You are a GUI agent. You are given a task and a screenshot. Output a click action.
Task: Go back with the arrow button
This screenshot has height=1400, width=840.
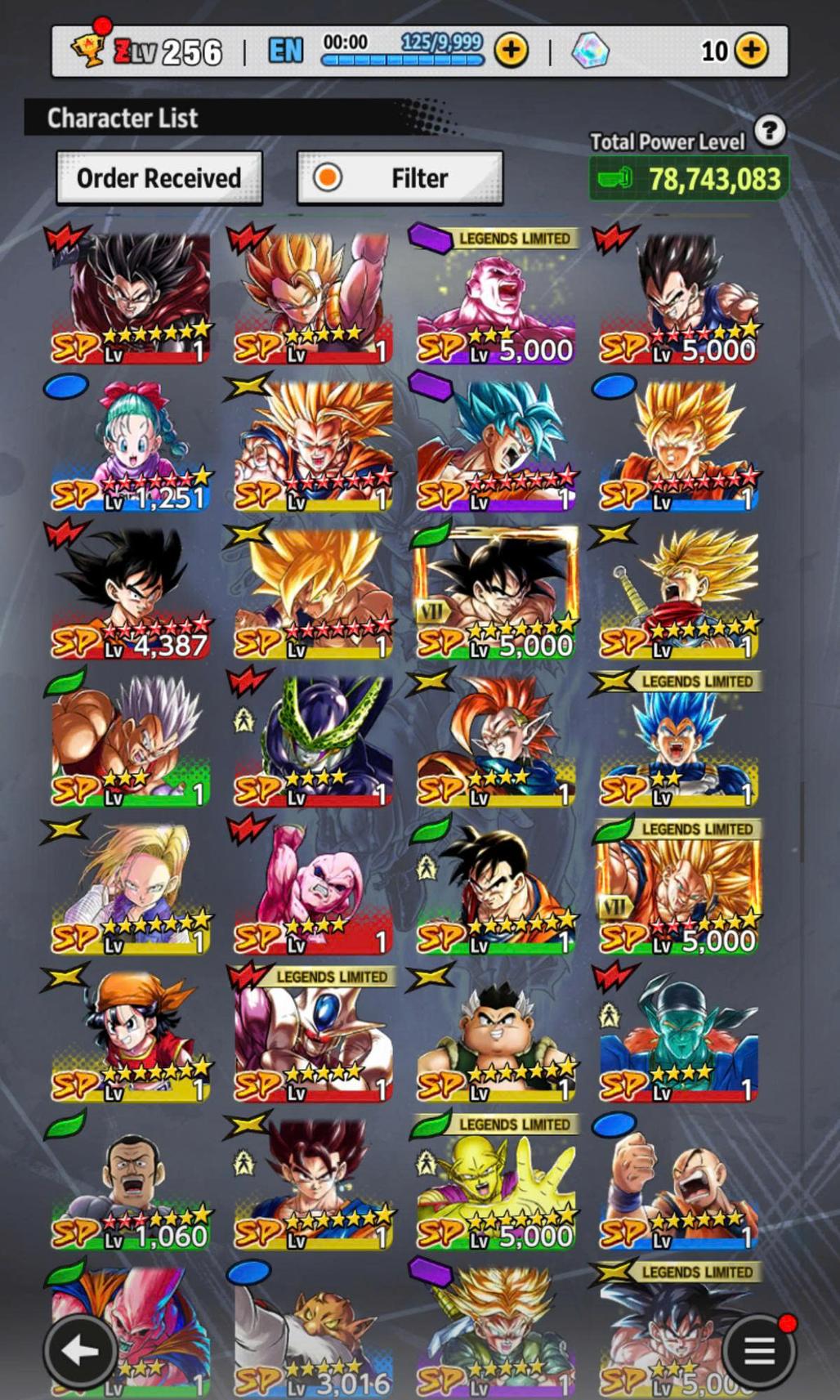coord(80,1350)
